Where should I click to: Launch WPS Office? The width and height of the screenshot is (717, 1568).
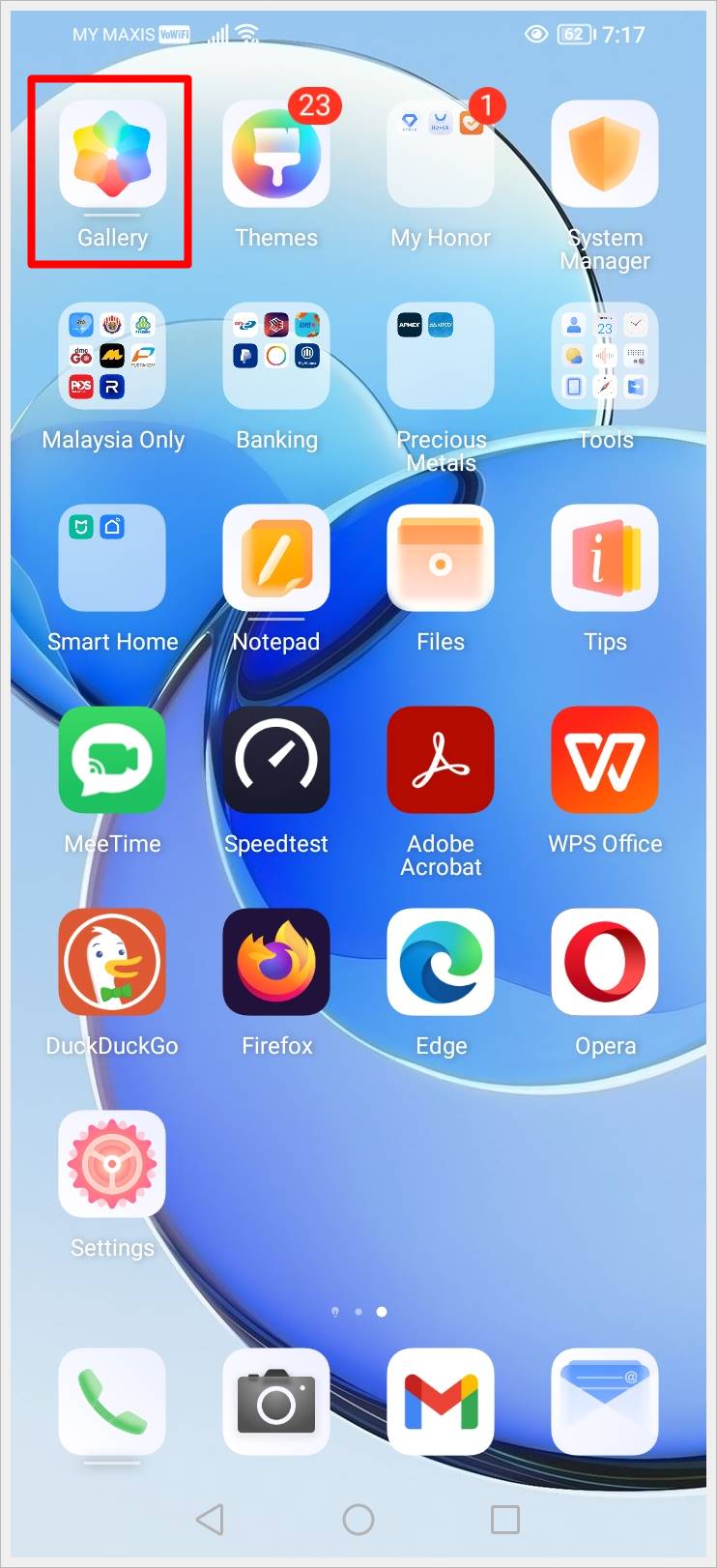[x=605, y=760]
